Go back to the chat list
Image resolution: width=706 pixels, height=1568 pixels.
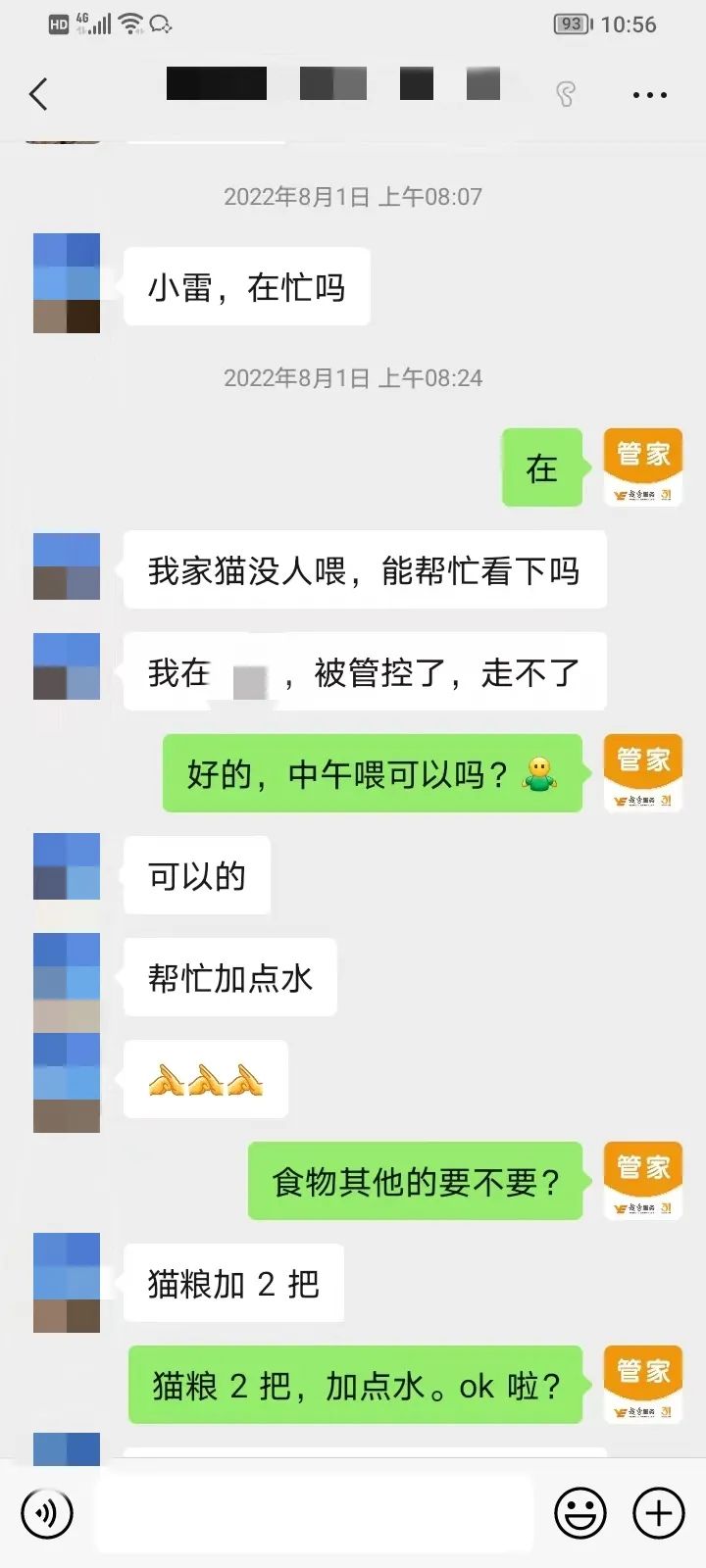tap(39, 94)
